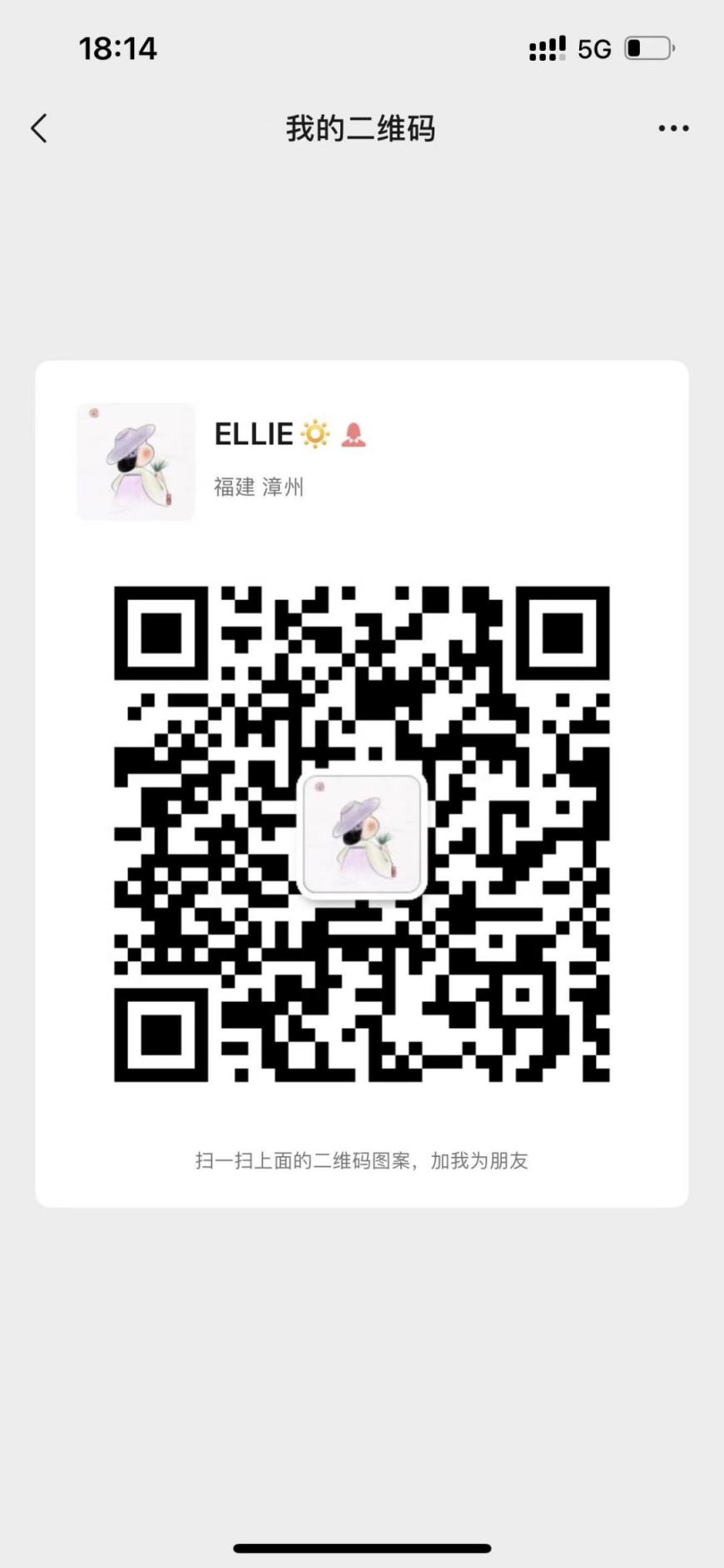
Task: Go back using the top-left arrow
Action: [x=39, y=128]
